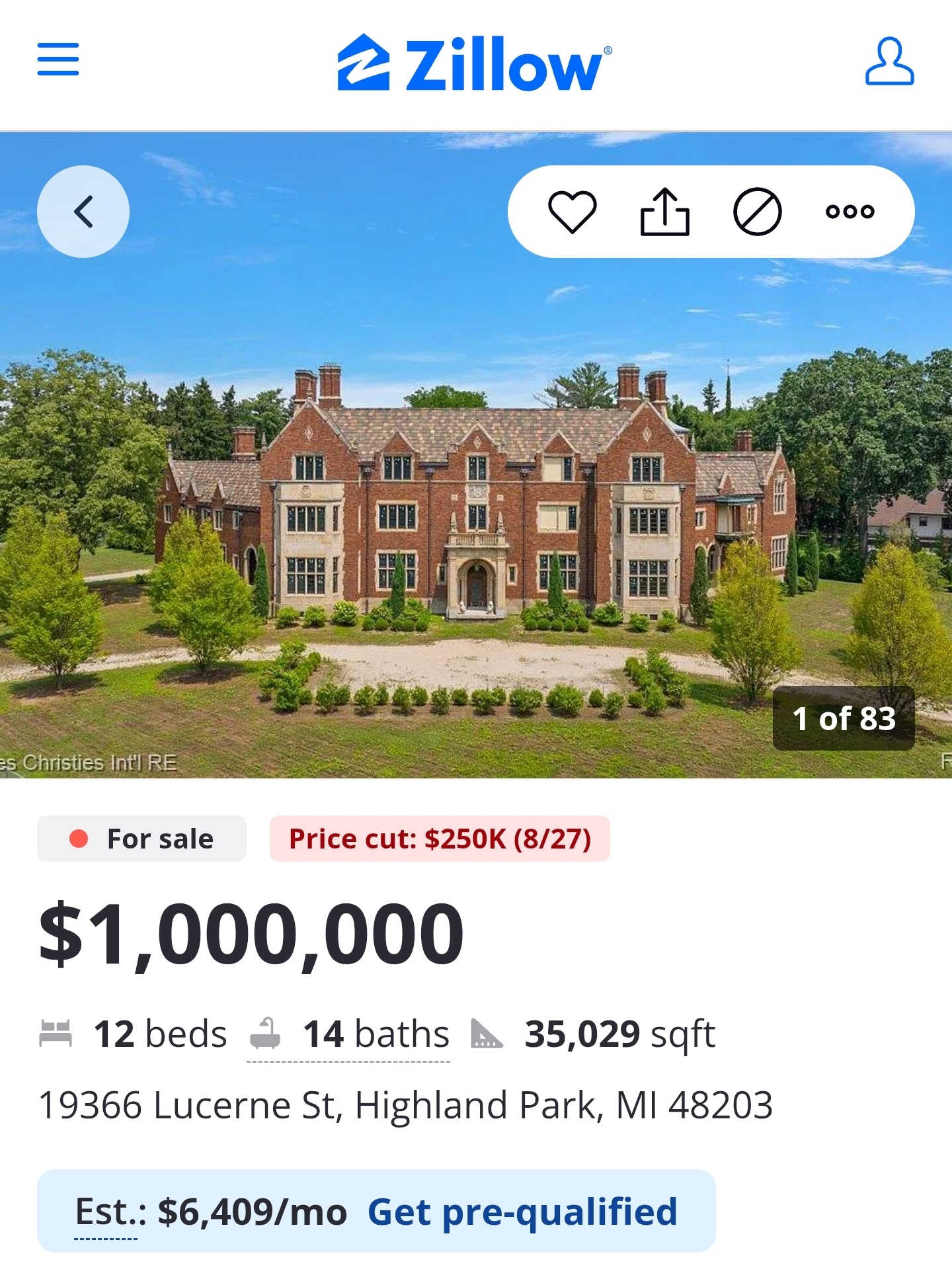
Task: Hide this home from results
Action: 758,212
